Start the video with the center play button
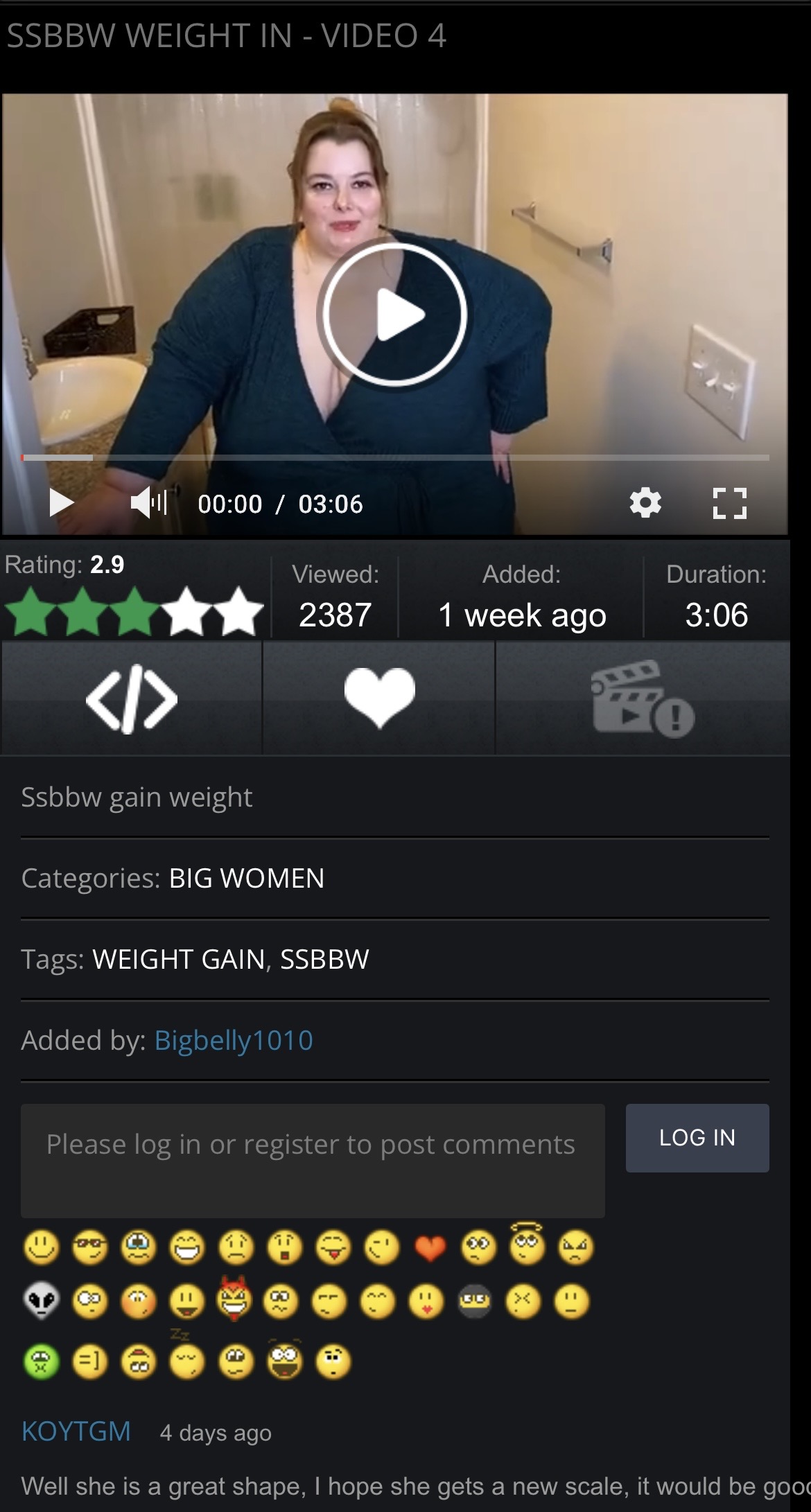Image resolution: width=811 pixels, height=1512 pixels. 394,314
